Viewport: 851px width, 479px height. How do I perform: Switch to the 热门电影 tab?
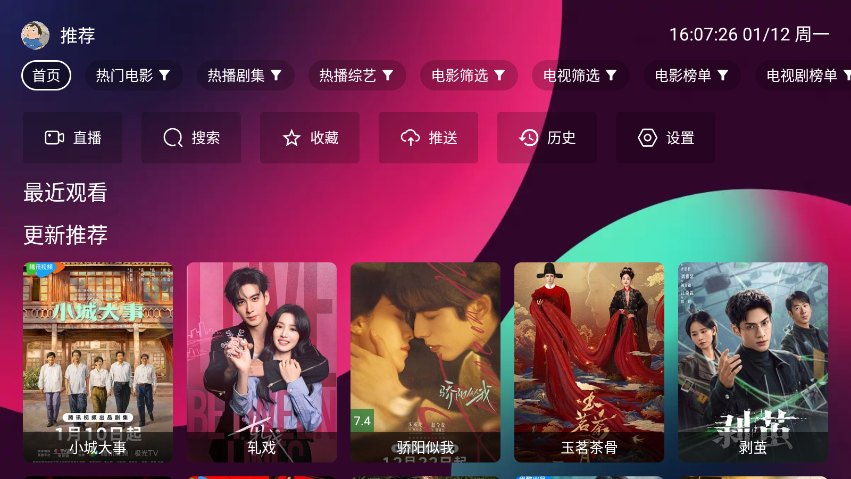coord(133,75)
